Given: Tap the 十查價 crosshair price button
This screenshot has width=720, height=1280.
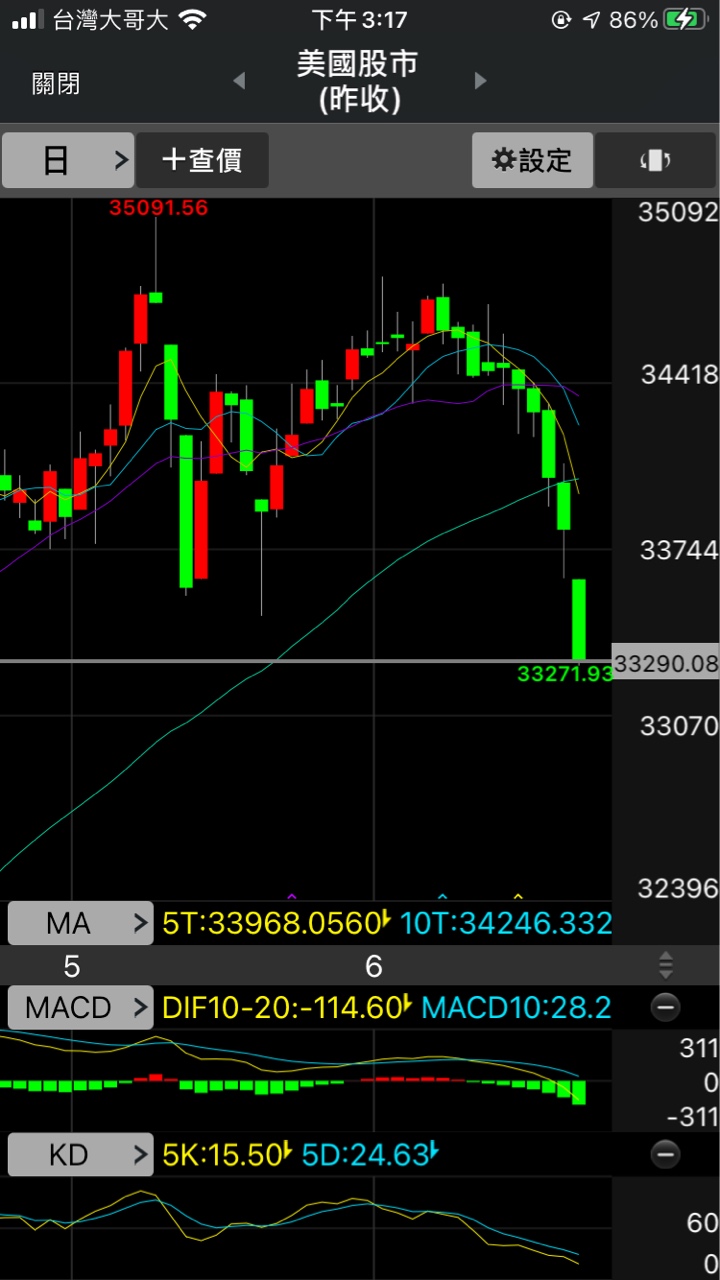Looking at the screenshot, I should (x=202, y=160).
